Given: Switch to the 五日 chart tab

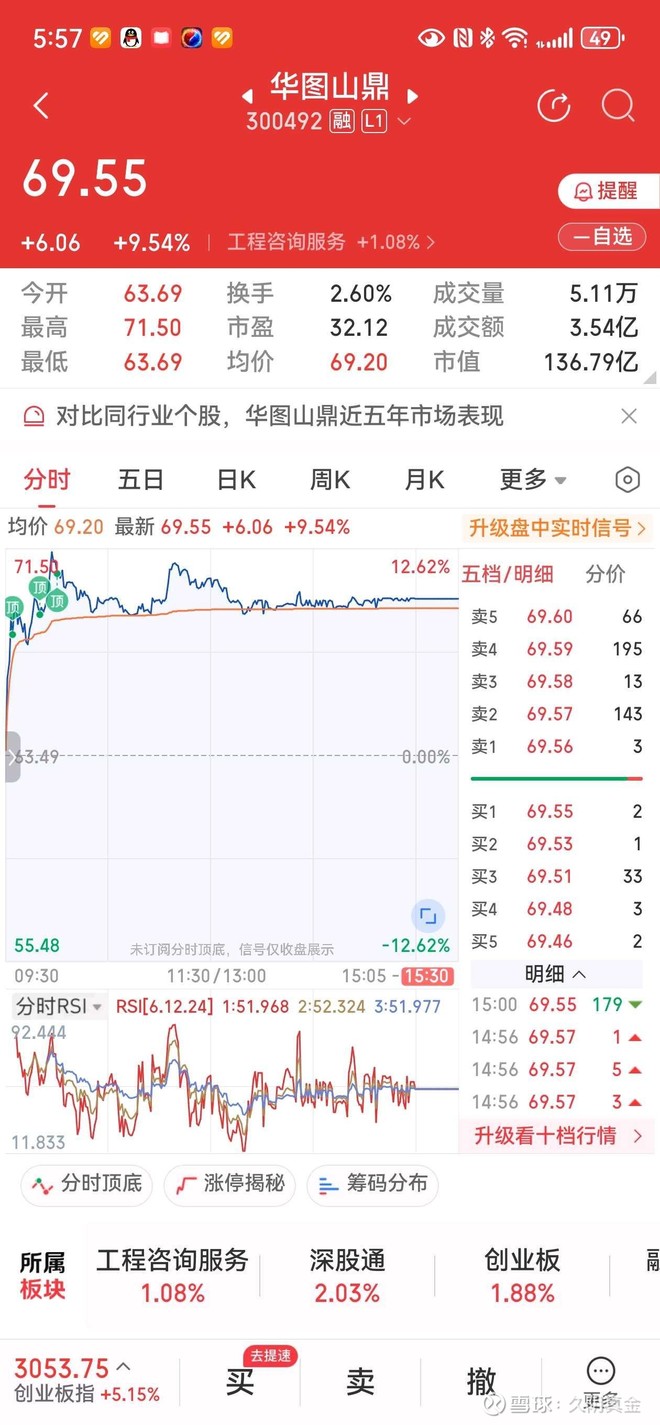Looking at the screenshot, I should pos(140,480).
